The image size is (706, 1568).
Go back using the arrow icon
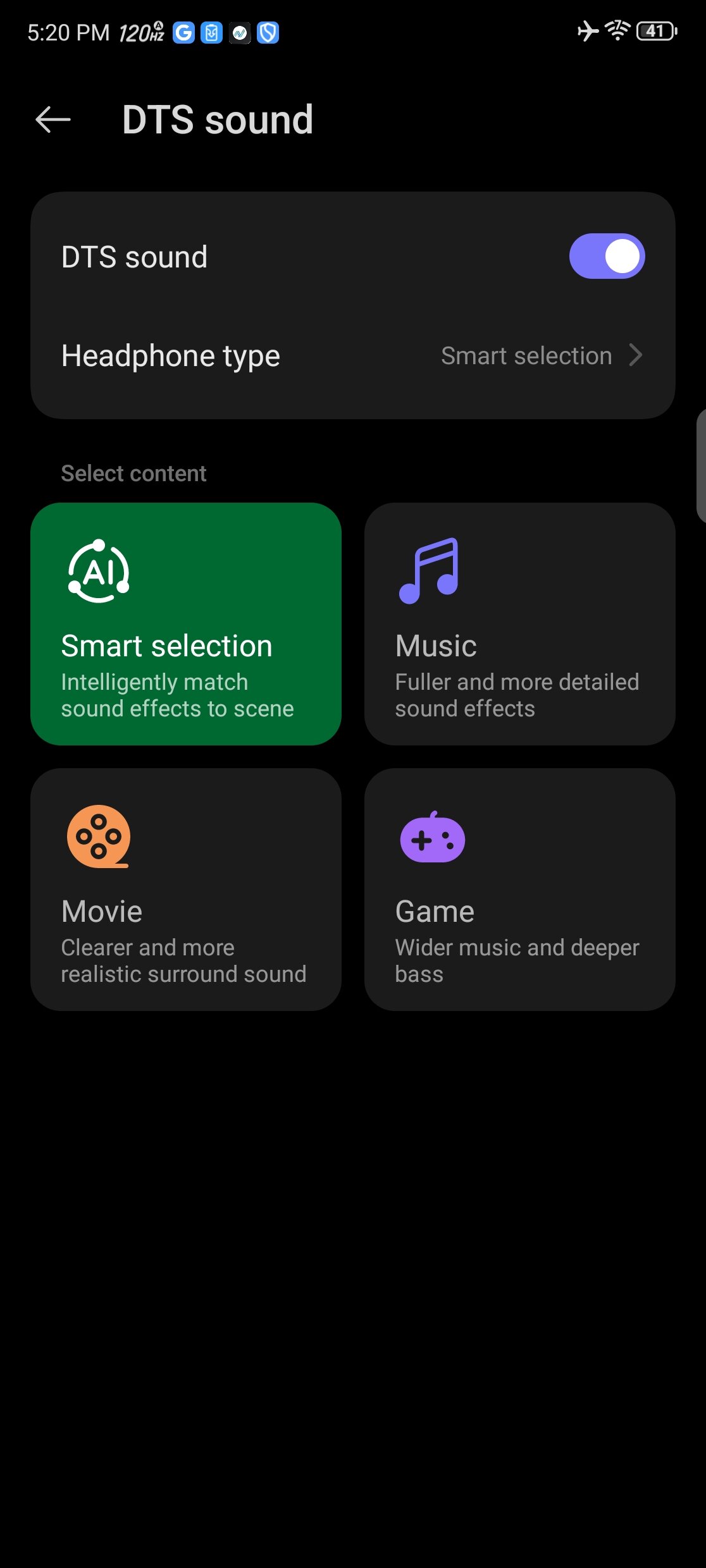53,119
